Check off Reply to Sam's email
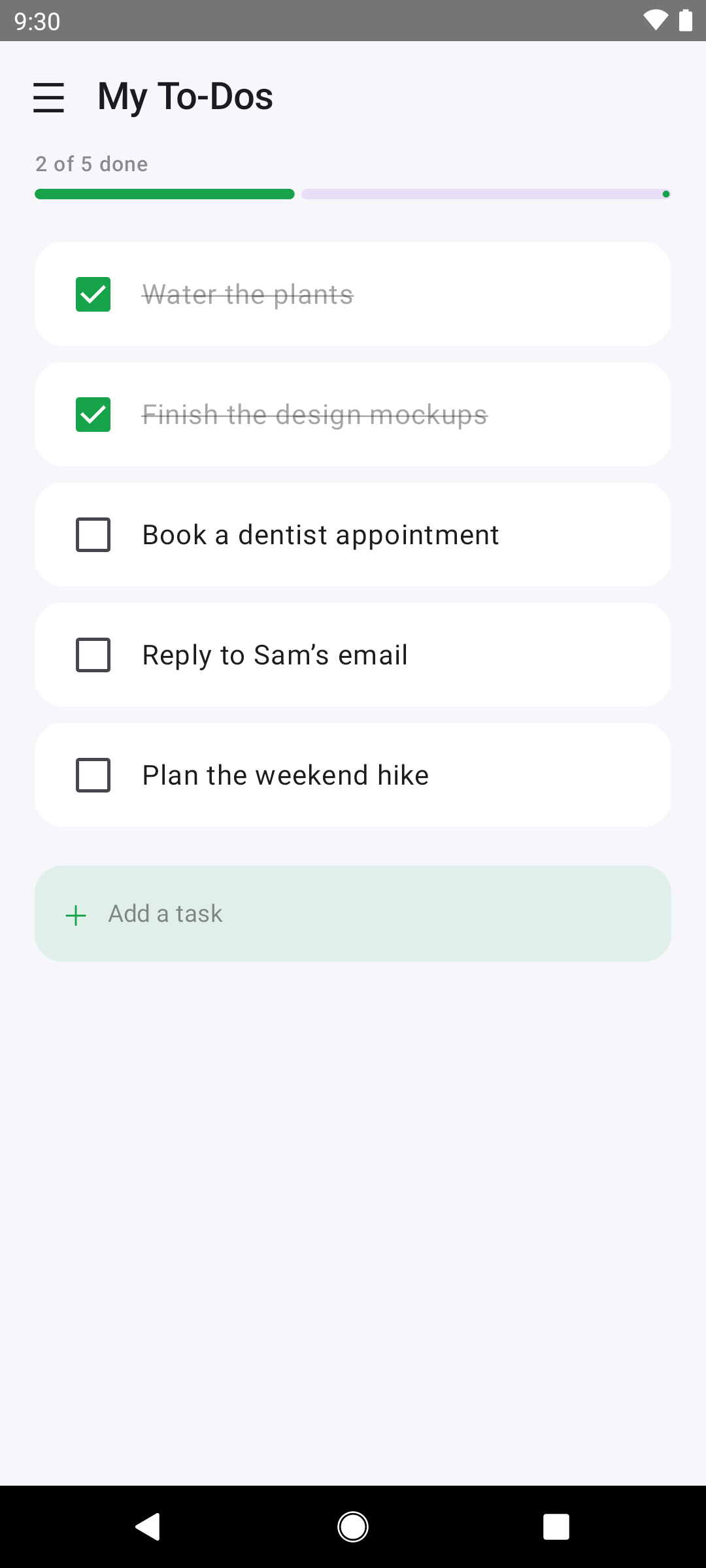 tap(93, 655)
